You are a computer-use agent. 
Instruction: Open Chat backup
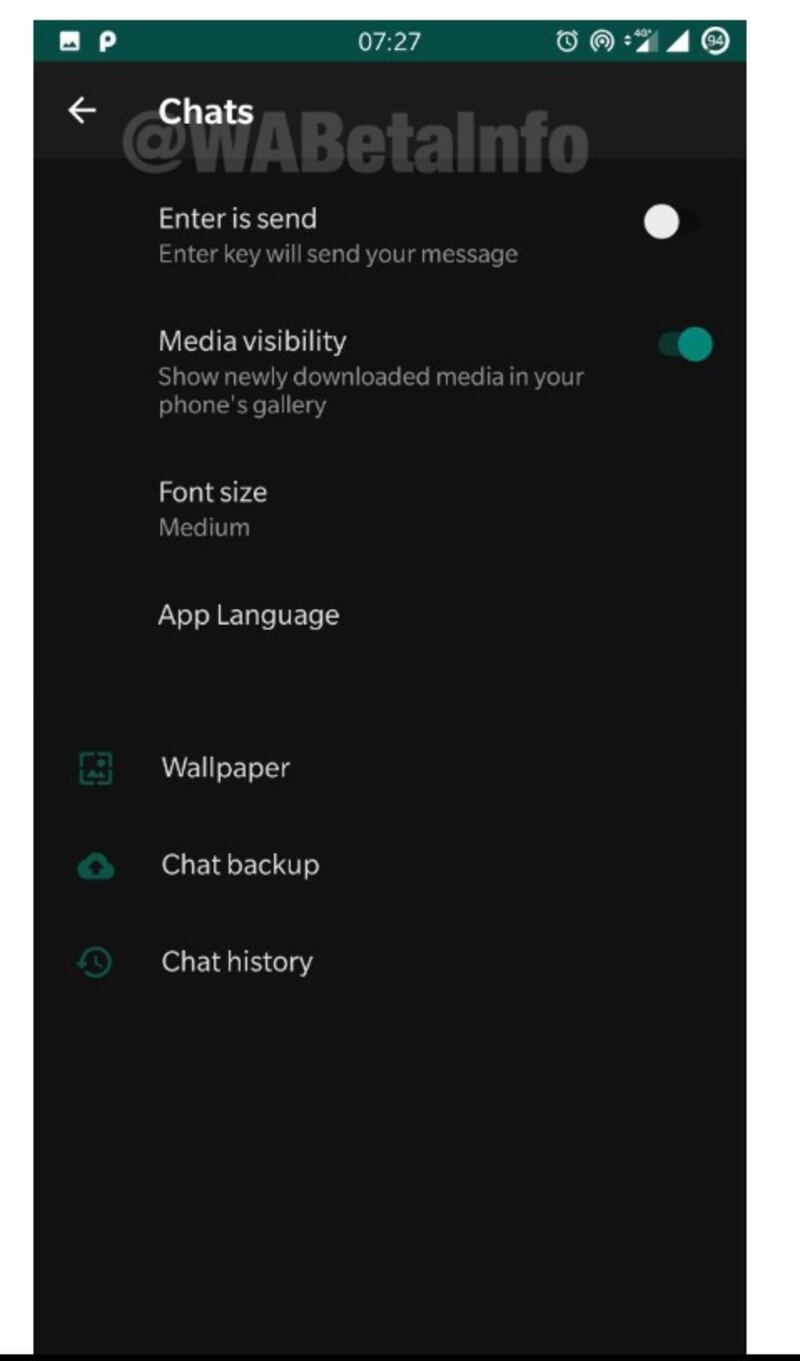pos(390,865)
